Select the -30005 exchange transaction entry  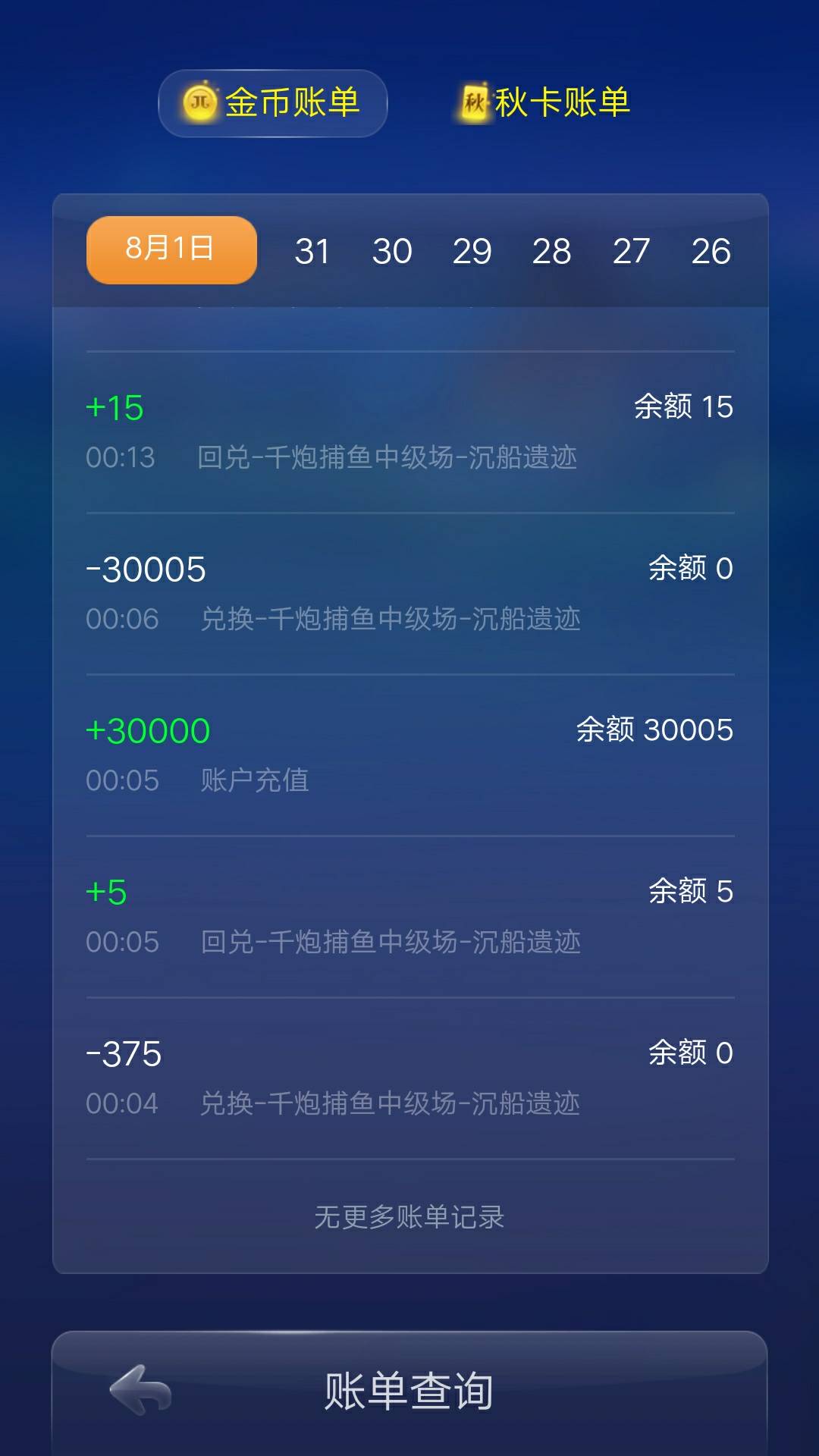click(148, 567)
